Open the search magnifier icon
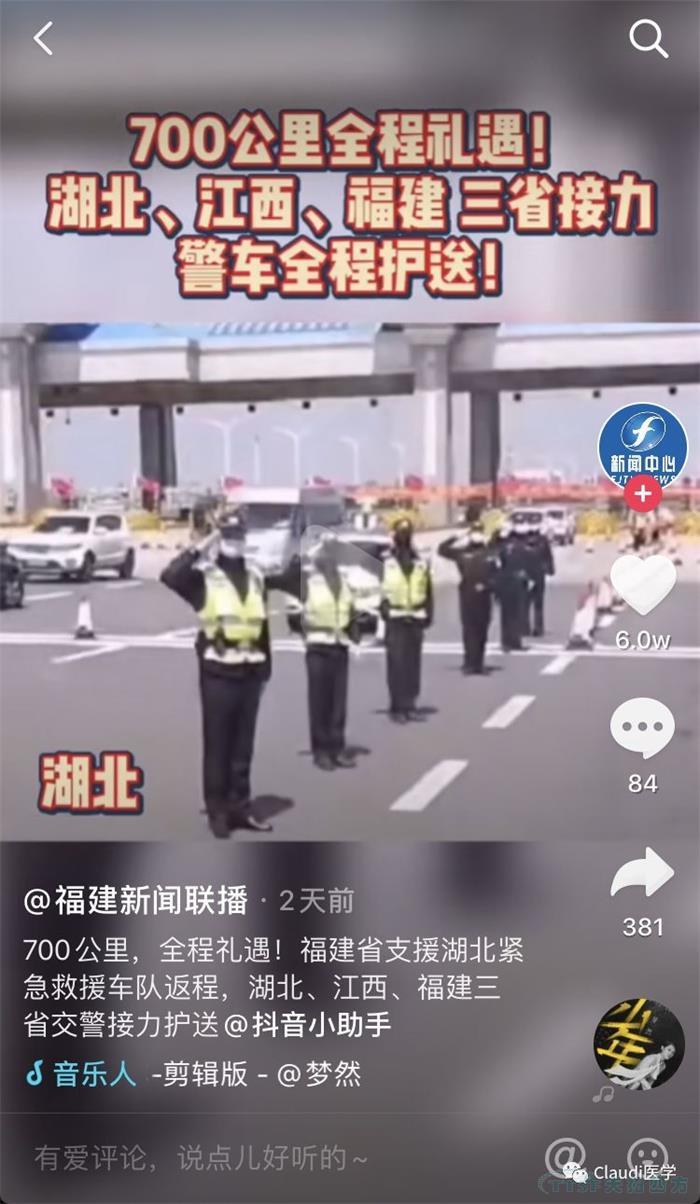Image resolution: width=700 pixels, height=1204 pixels. coord(648,39)
